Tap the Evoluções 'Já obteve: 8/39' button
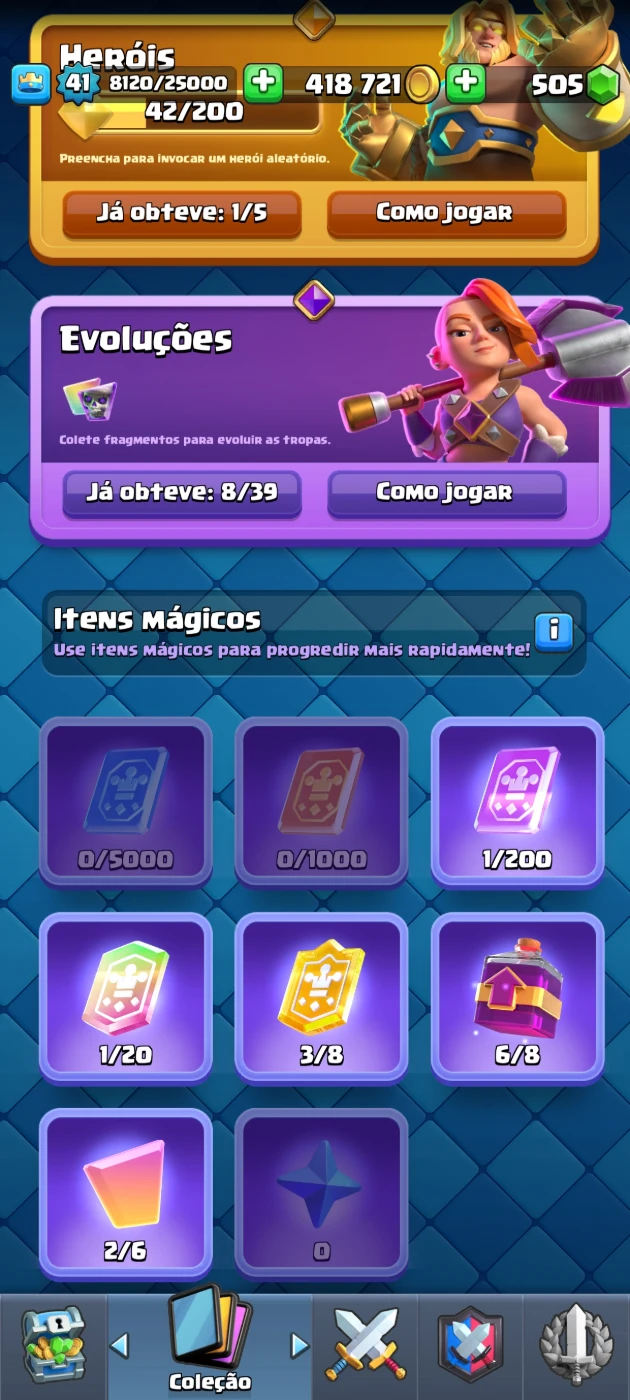 [x=182, y=492]
